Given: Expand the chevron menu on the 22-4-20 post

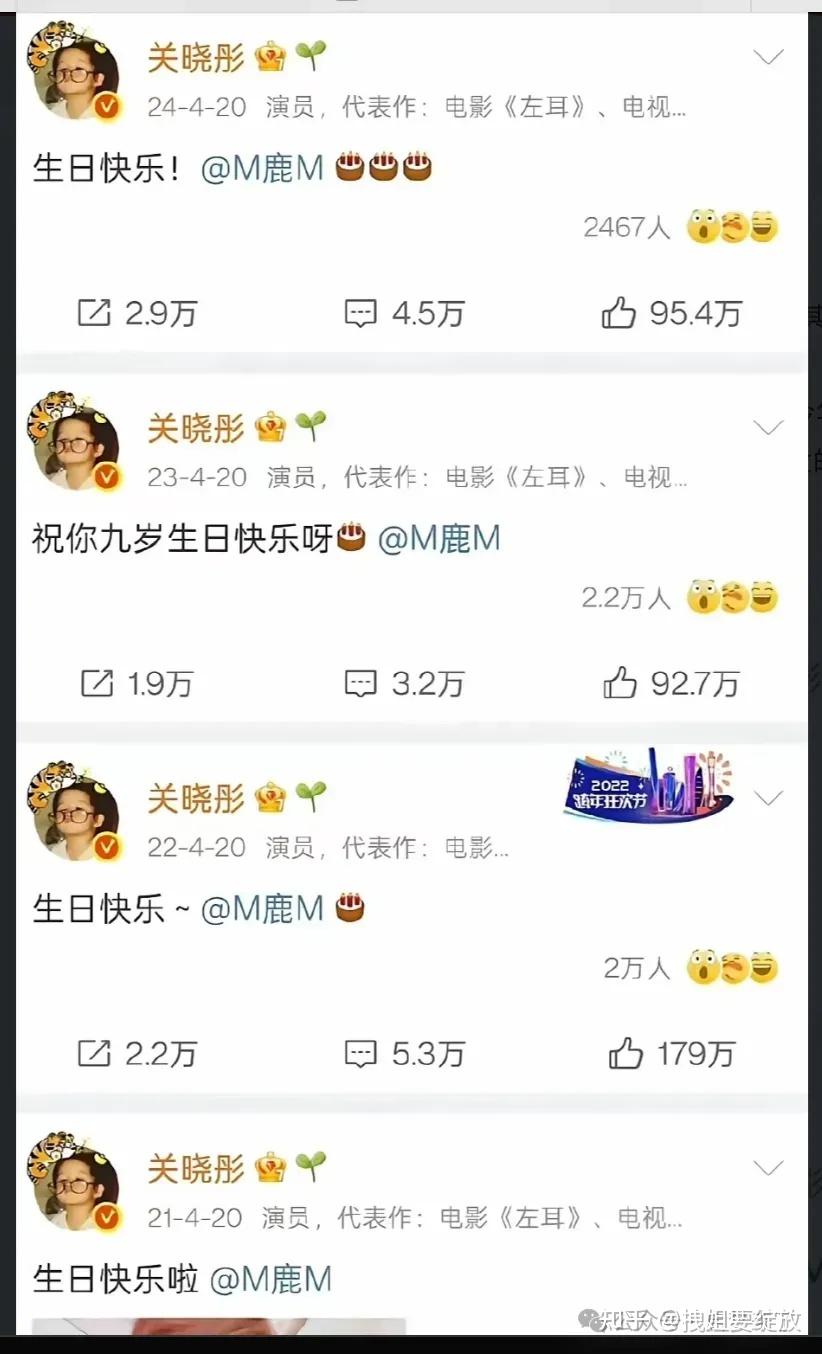Looking at the screenshot, I should tap(768, 798).
